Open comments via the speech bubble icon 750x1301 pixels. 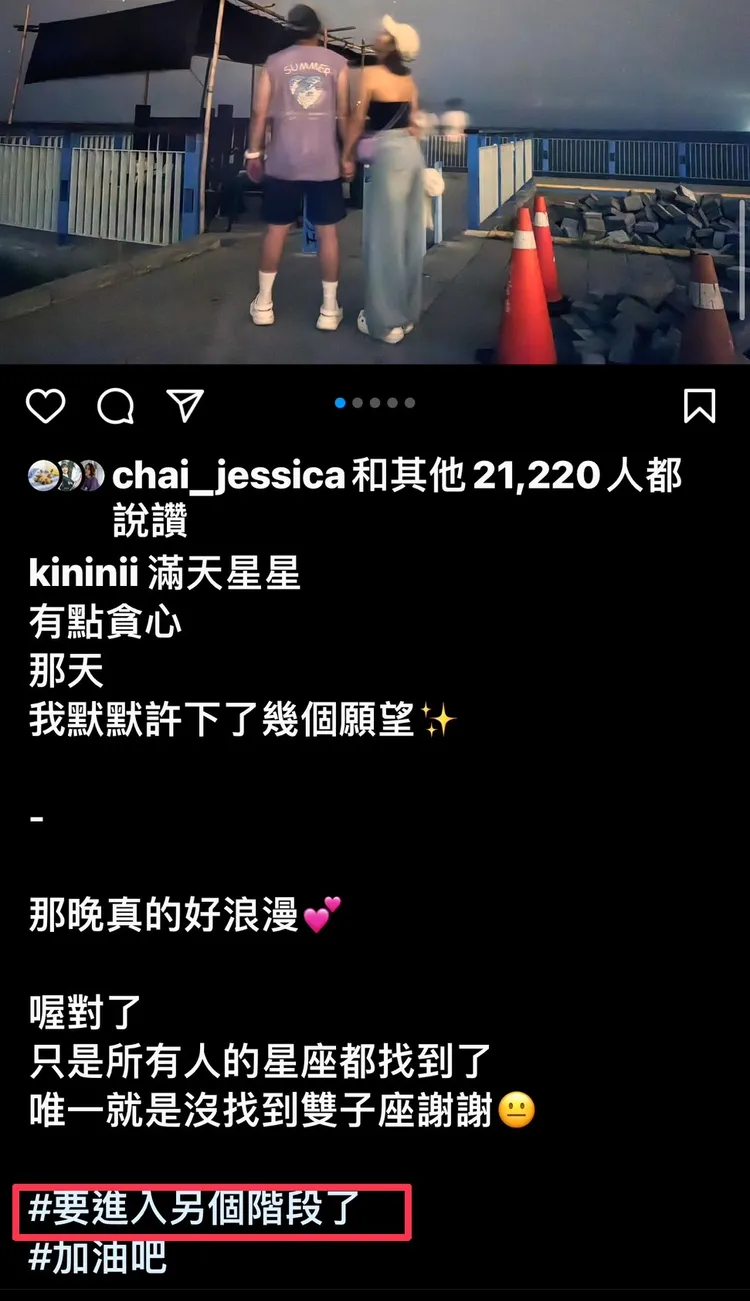point(117,403)
